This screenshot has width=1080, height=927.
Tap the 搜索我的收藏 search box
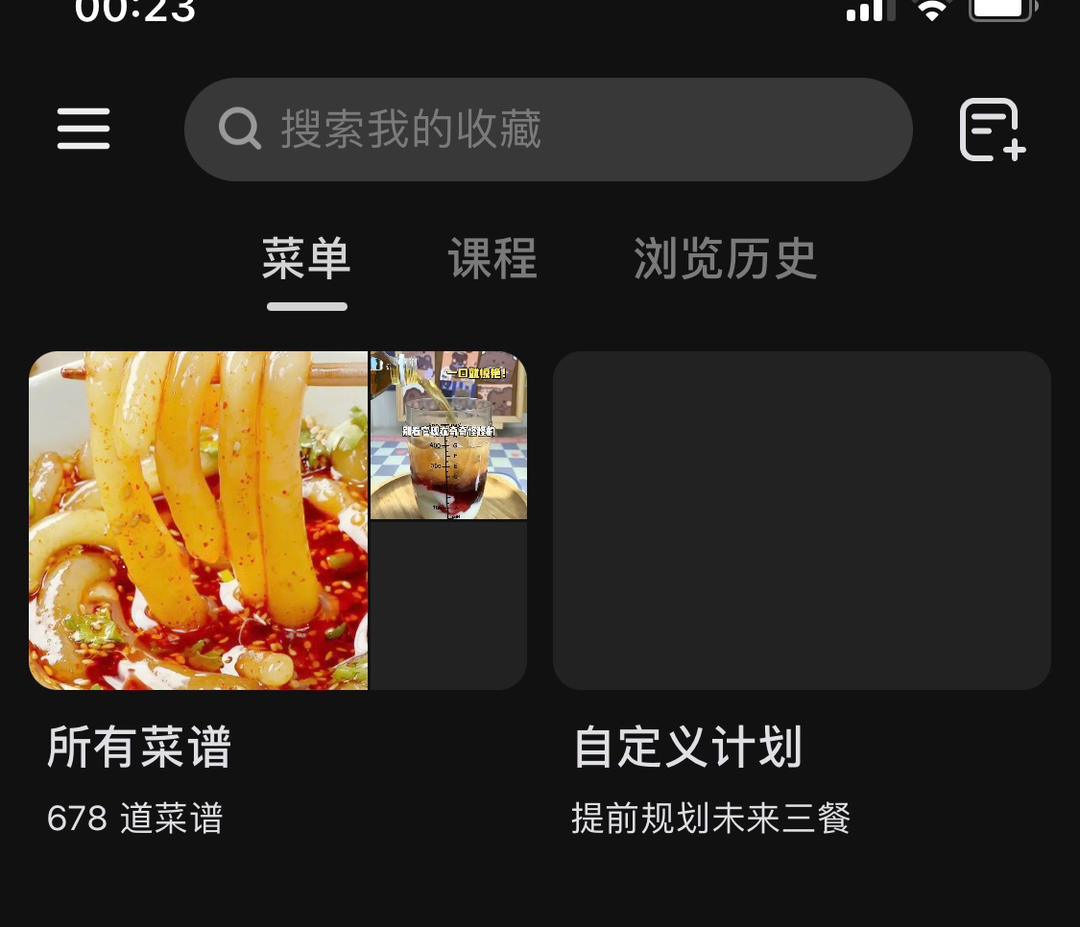(x=548, y=130)
